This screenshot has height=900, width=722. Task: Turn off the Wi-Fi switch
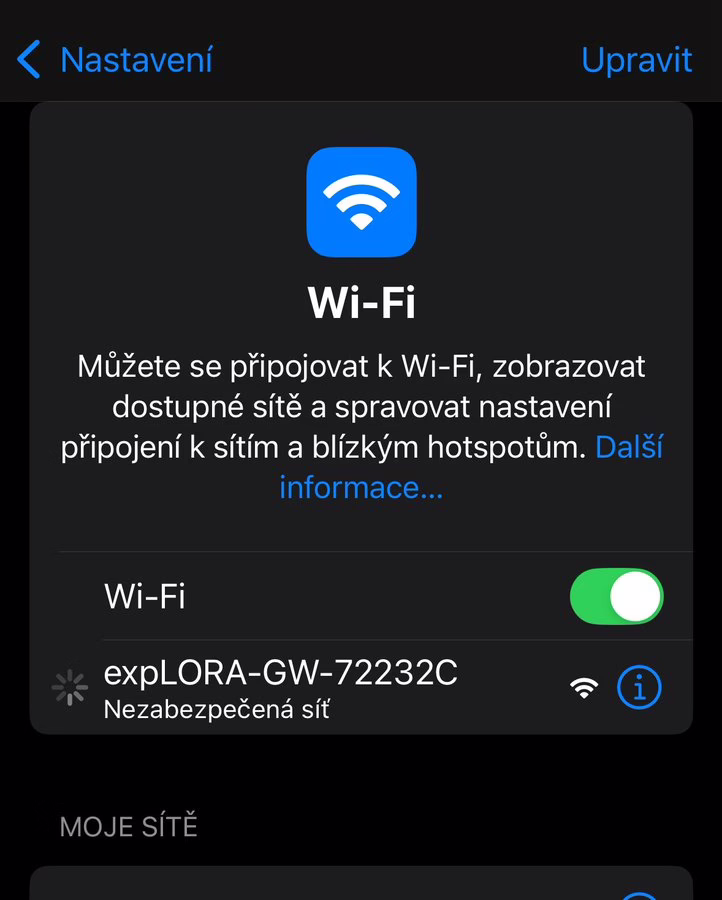point(616,597)
